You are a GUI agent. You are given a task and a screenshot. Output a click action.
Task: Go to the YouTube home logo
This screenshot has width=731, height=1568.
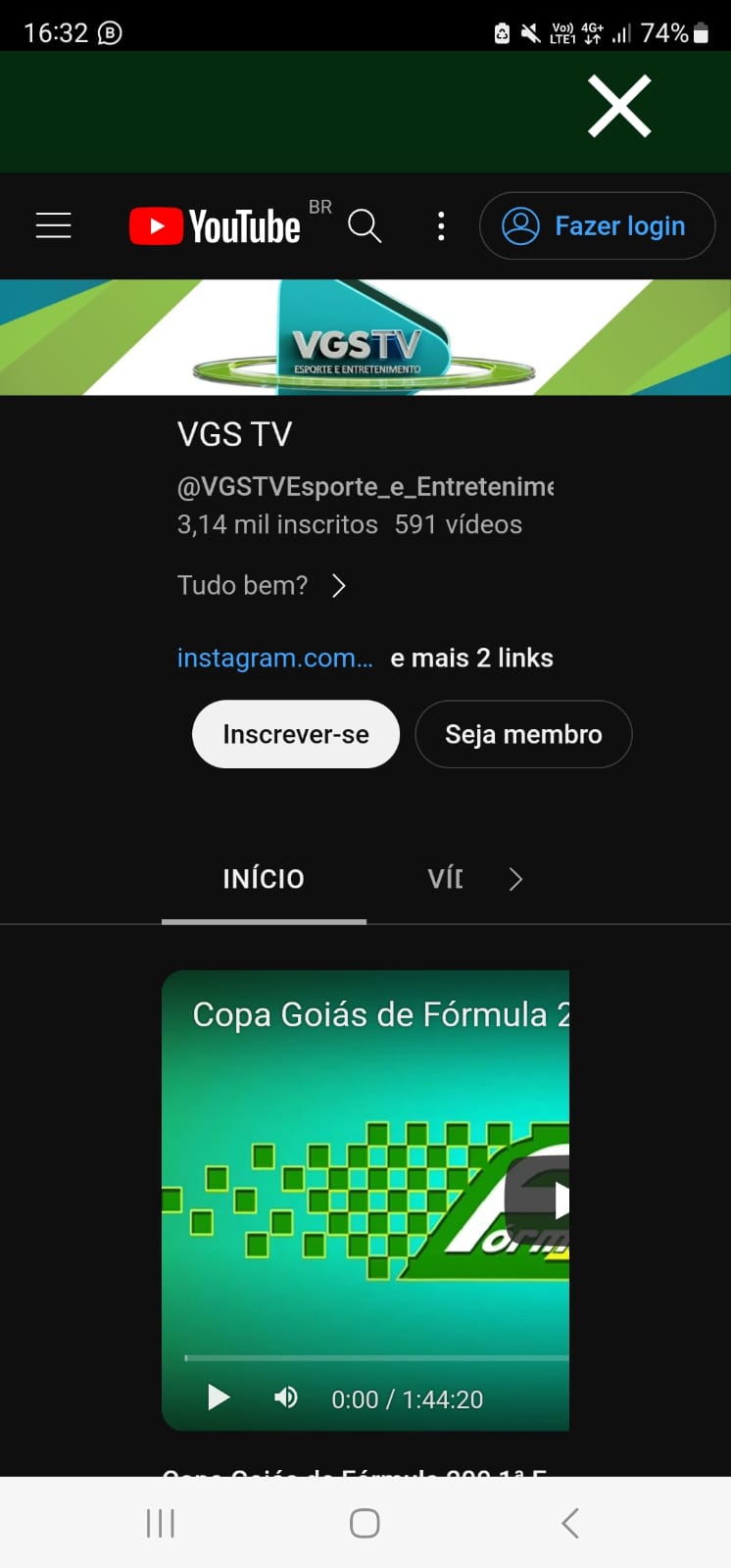click(216, 226)
